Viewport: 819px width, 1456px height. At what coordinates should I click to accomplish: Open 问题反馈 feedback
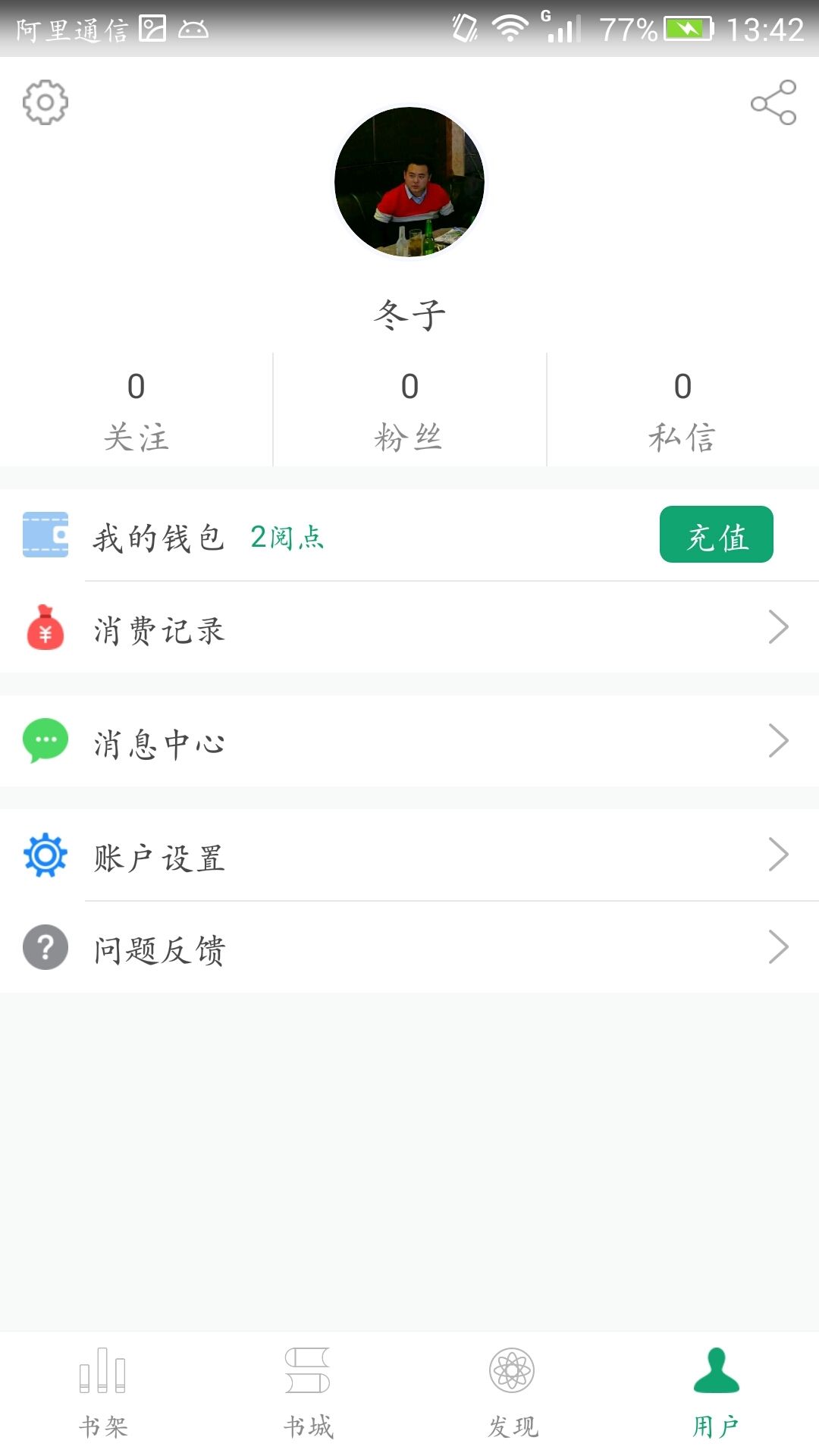(x=409, y=948)
